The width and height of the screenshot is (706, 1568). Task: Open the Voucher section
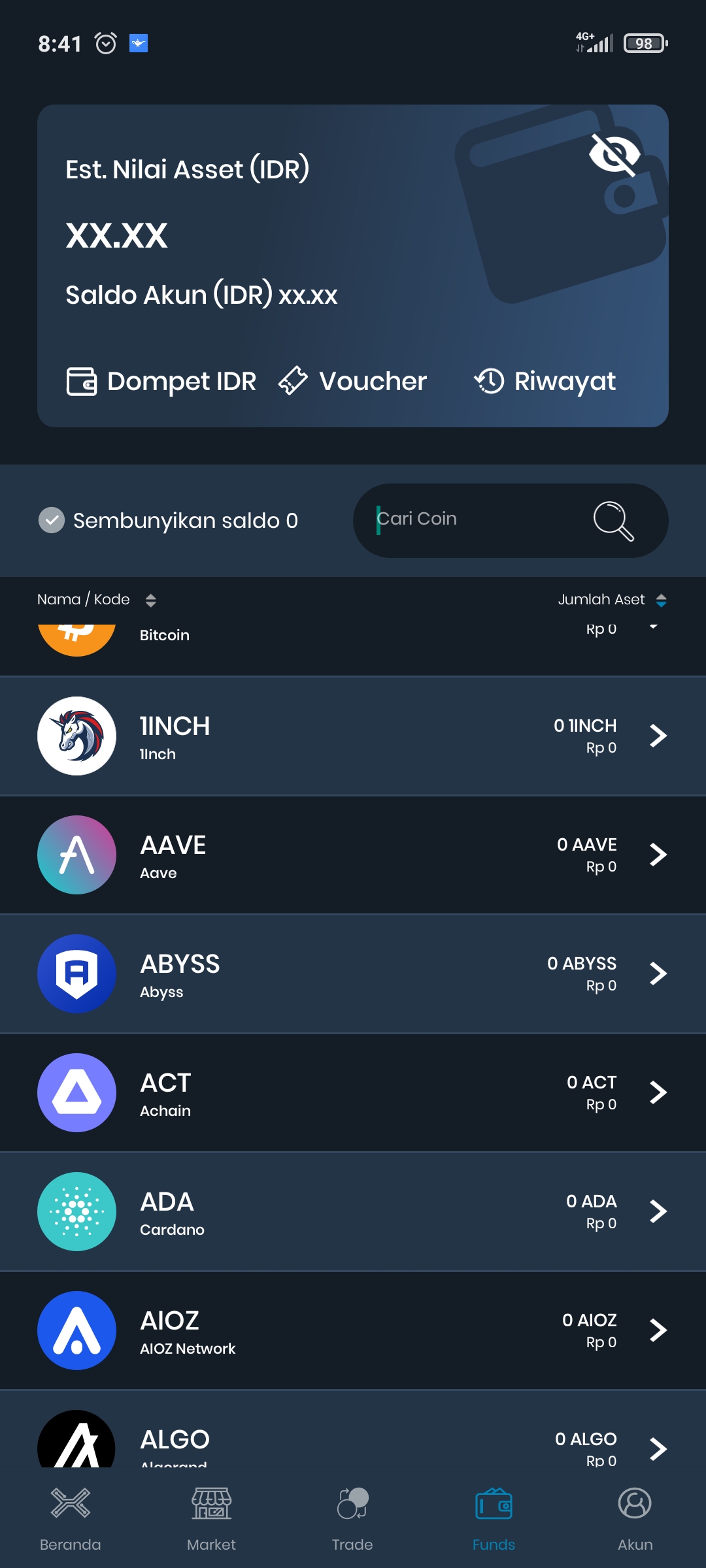[x=353, y=381]
